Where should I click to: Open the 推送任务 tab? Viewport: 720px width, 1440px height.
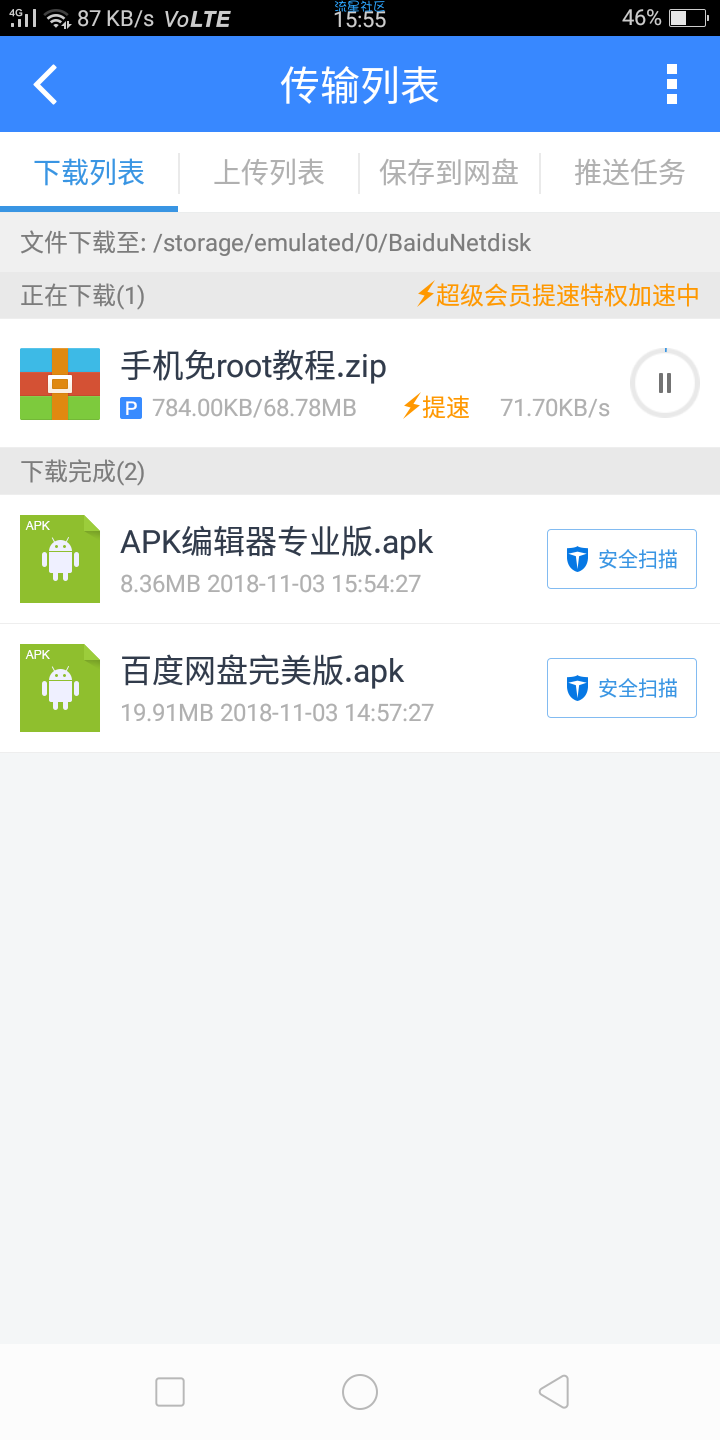point(630,172)
